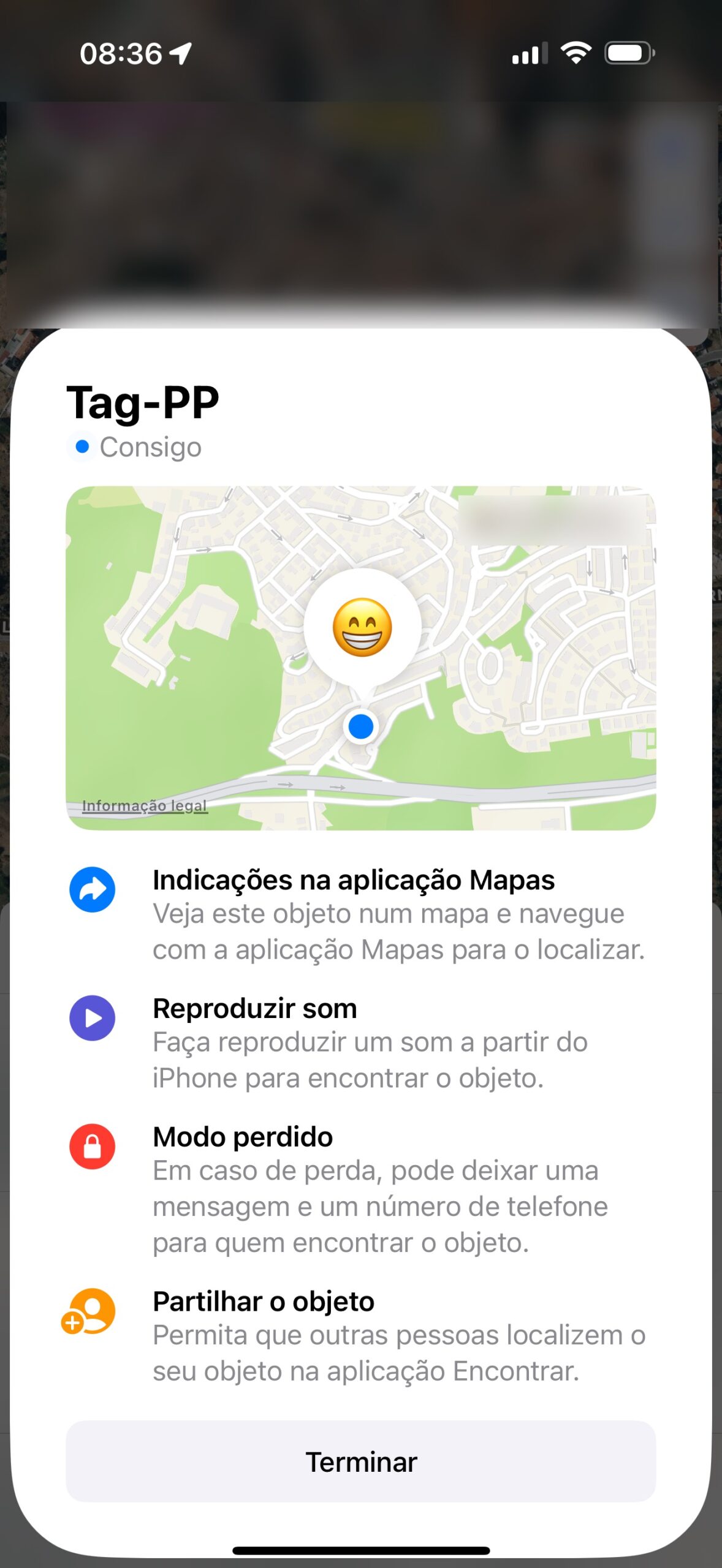The image size is (722, 1568).
Task: Open the Informação legal link on map
Action: pos(145,805)
